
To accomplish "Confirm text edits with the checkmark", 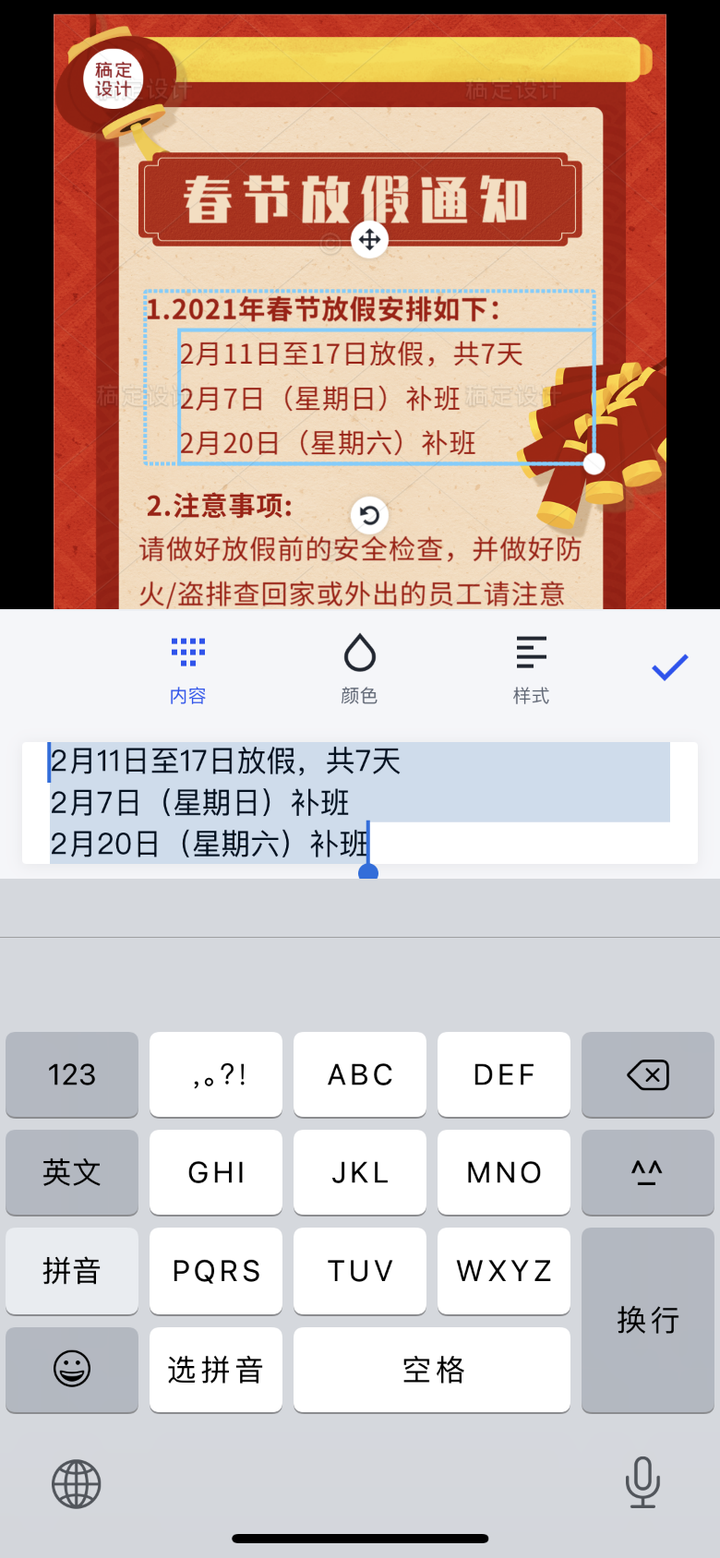I will (x=669, y=668).
